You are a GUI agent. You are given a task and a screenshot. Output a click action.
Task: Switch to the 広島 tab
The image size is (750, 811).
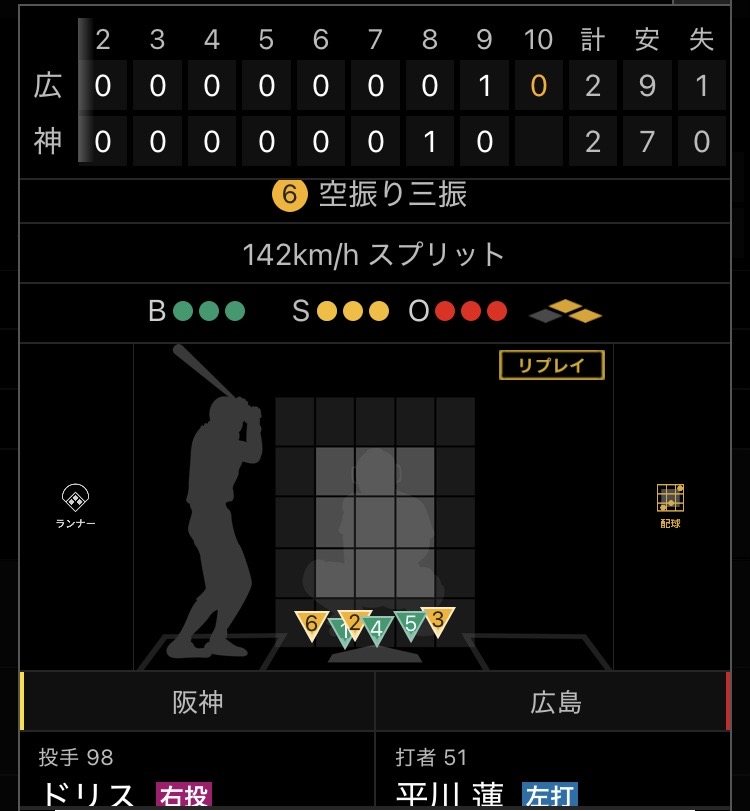click(x=554, y=702)
